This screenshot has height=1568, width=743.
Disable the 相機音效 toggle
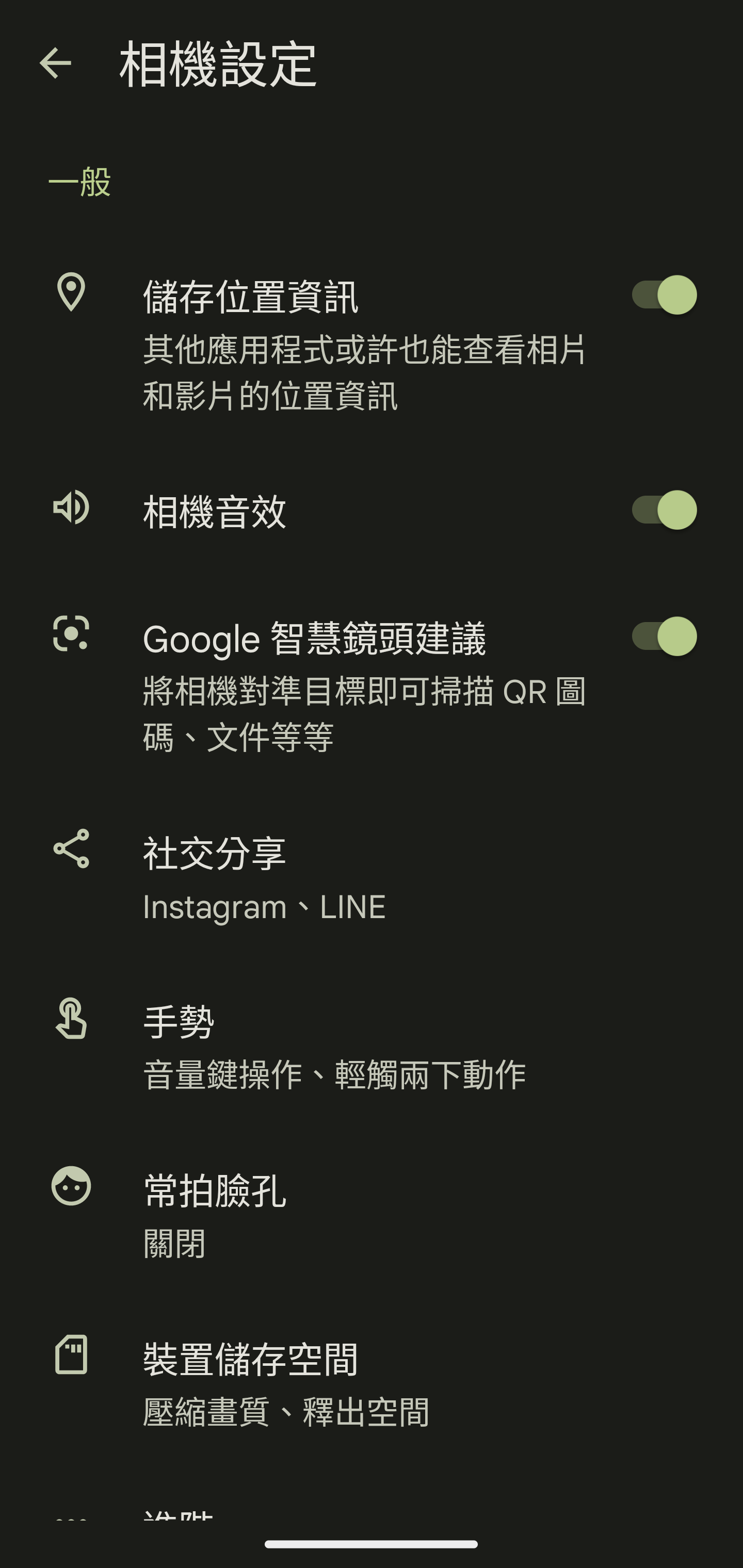664,510
